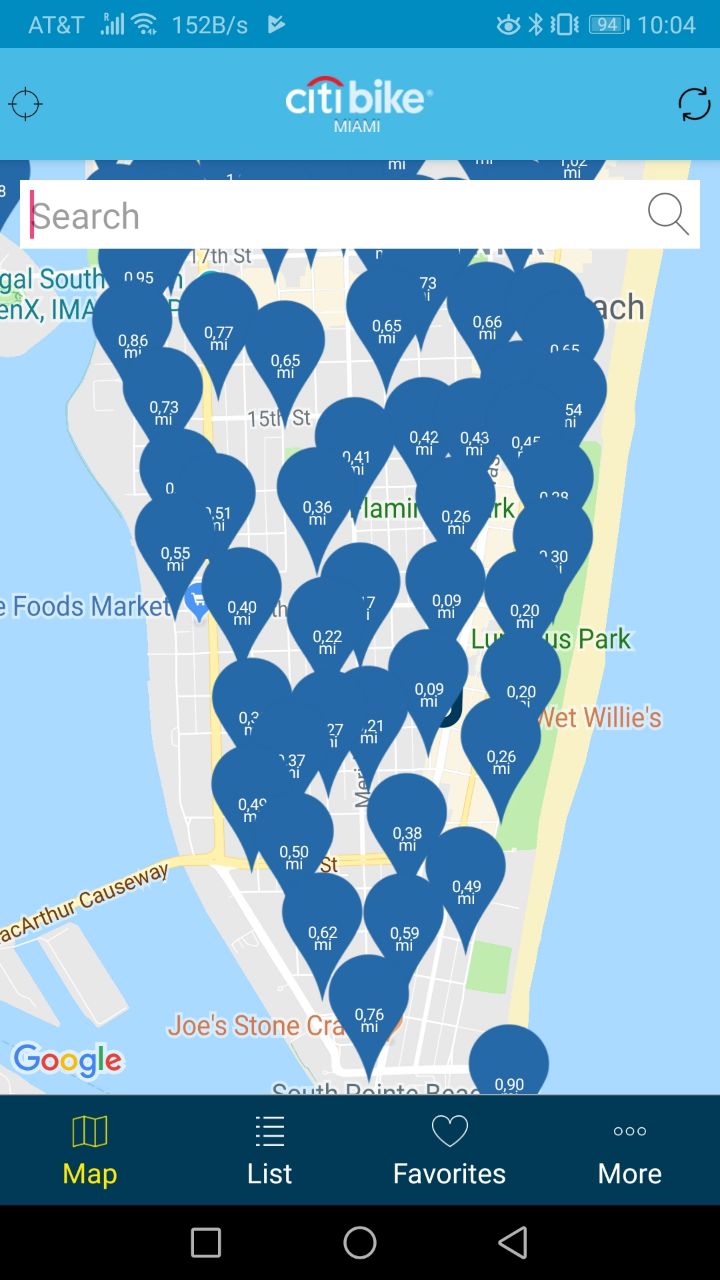Go back with the system back button
This screenshot has width=720, height=1280.
pos(512,1242)
